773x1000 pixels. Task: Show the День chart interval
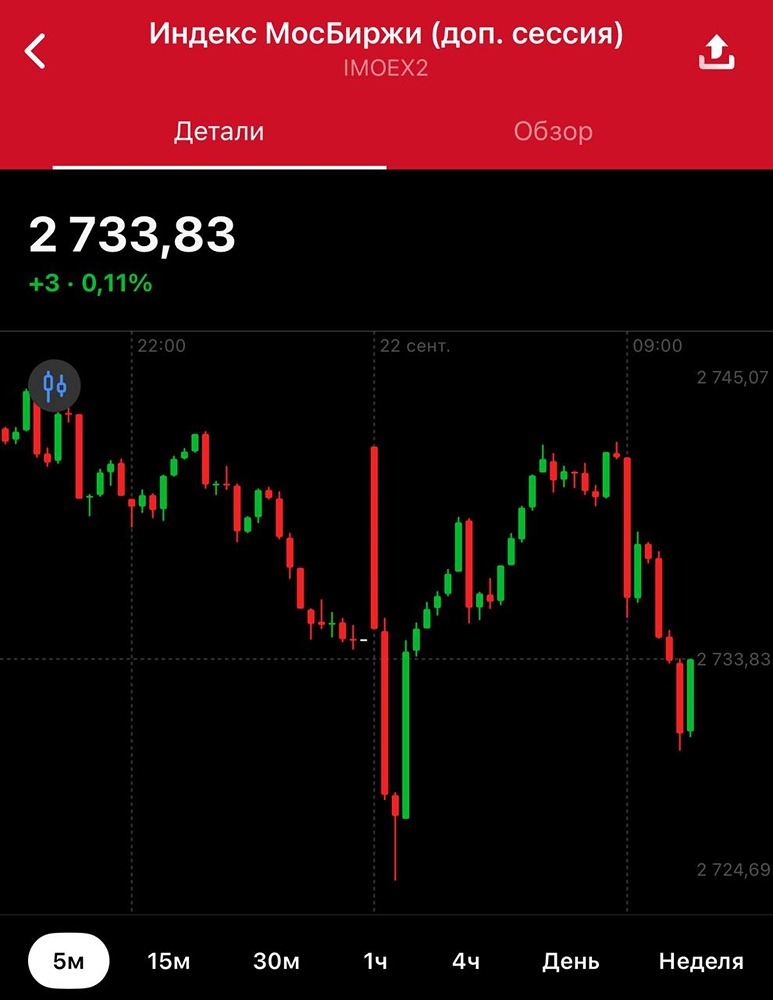click(x=571, y=961)
